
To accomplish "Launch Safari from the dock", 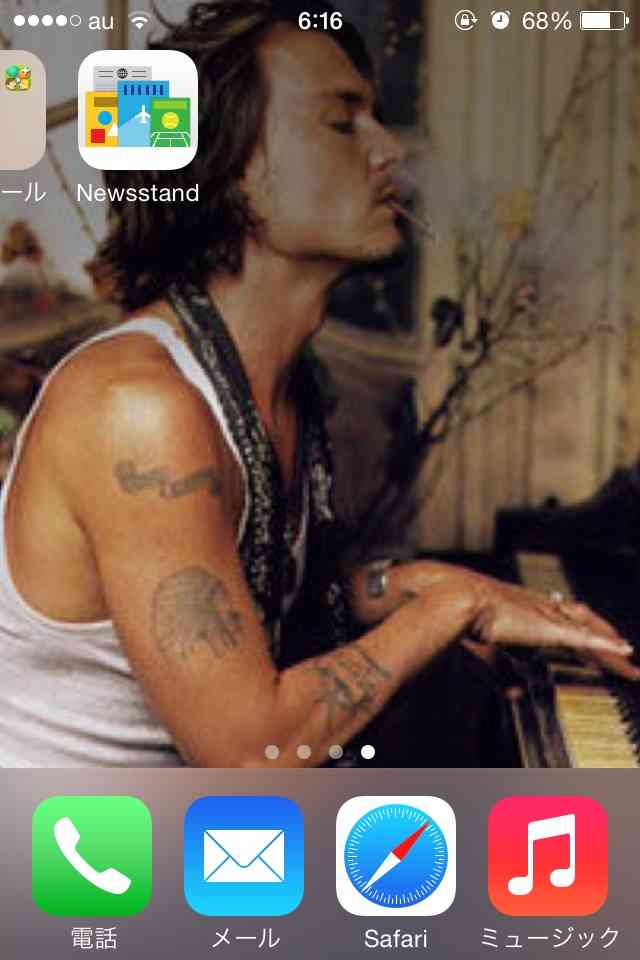I will 396,856.
